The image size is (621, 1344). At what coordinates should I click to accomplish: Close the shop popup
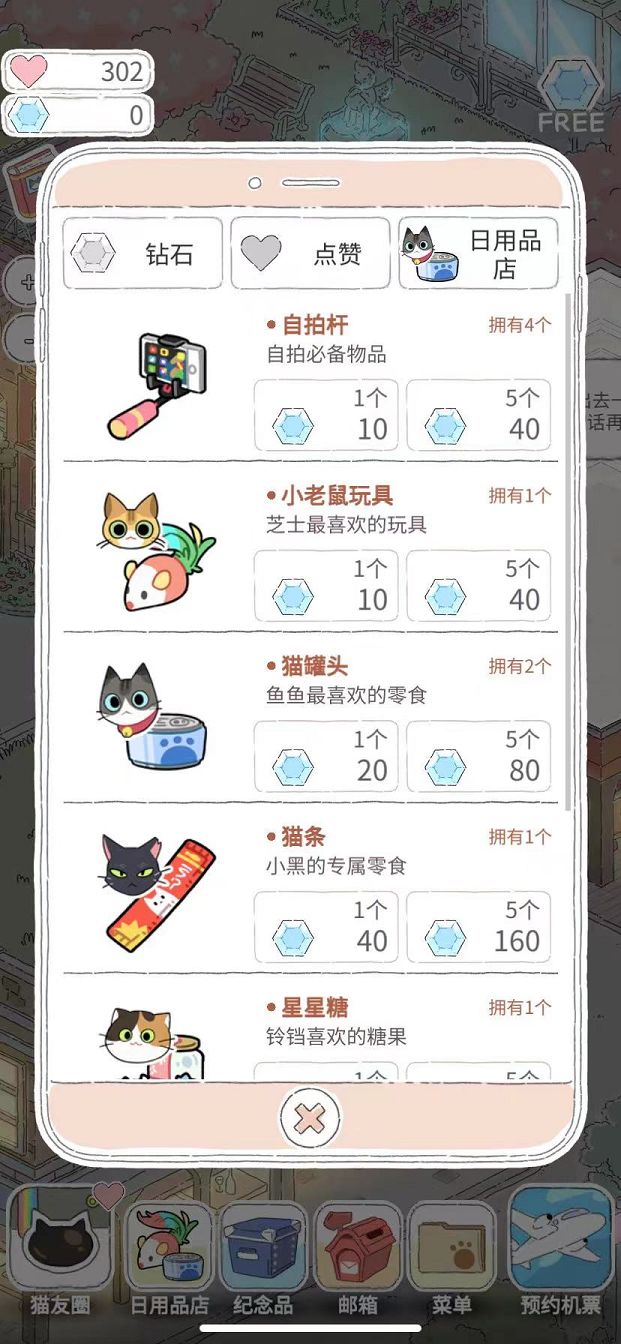click(310, 1117)
